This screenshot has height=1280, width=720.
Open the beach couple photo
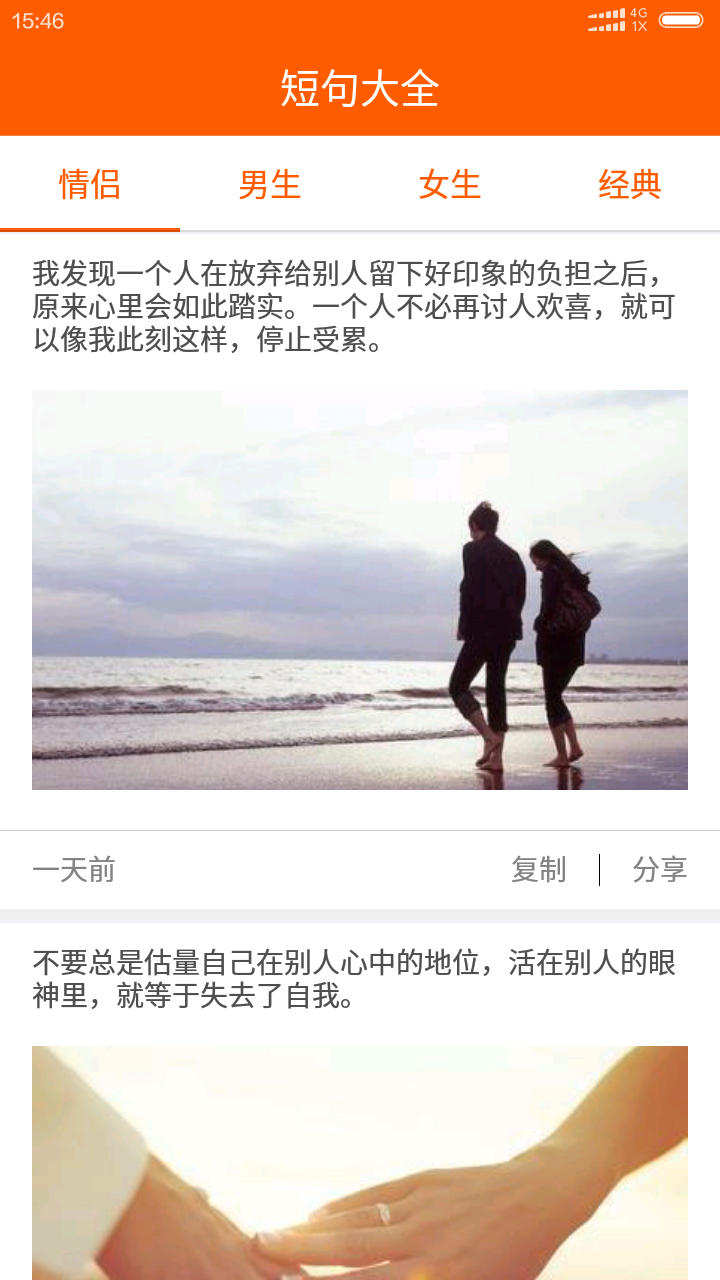pos(360,590)
